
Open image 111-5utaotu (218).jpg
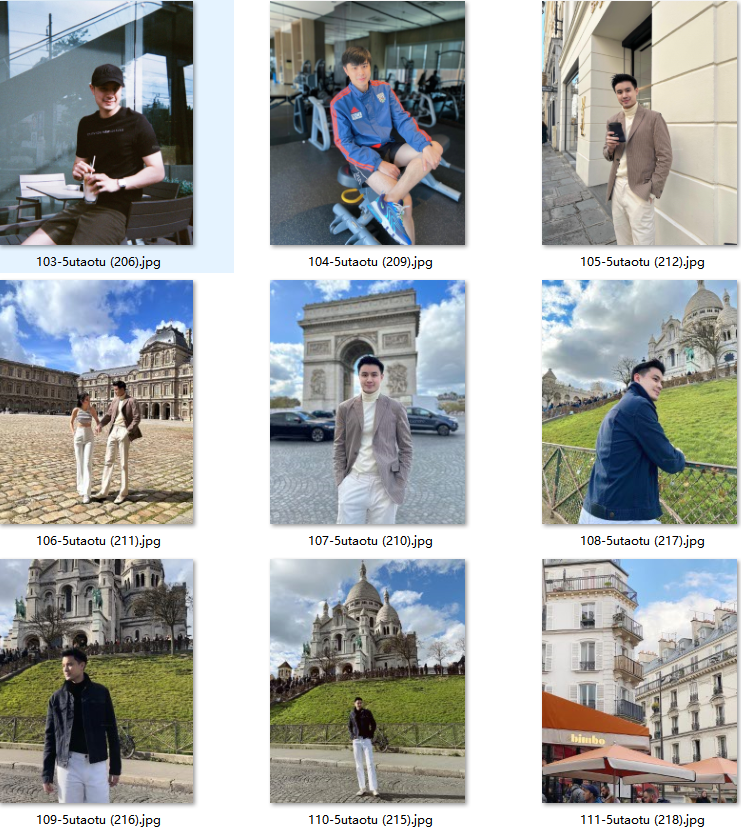click(x=639, y=681)
